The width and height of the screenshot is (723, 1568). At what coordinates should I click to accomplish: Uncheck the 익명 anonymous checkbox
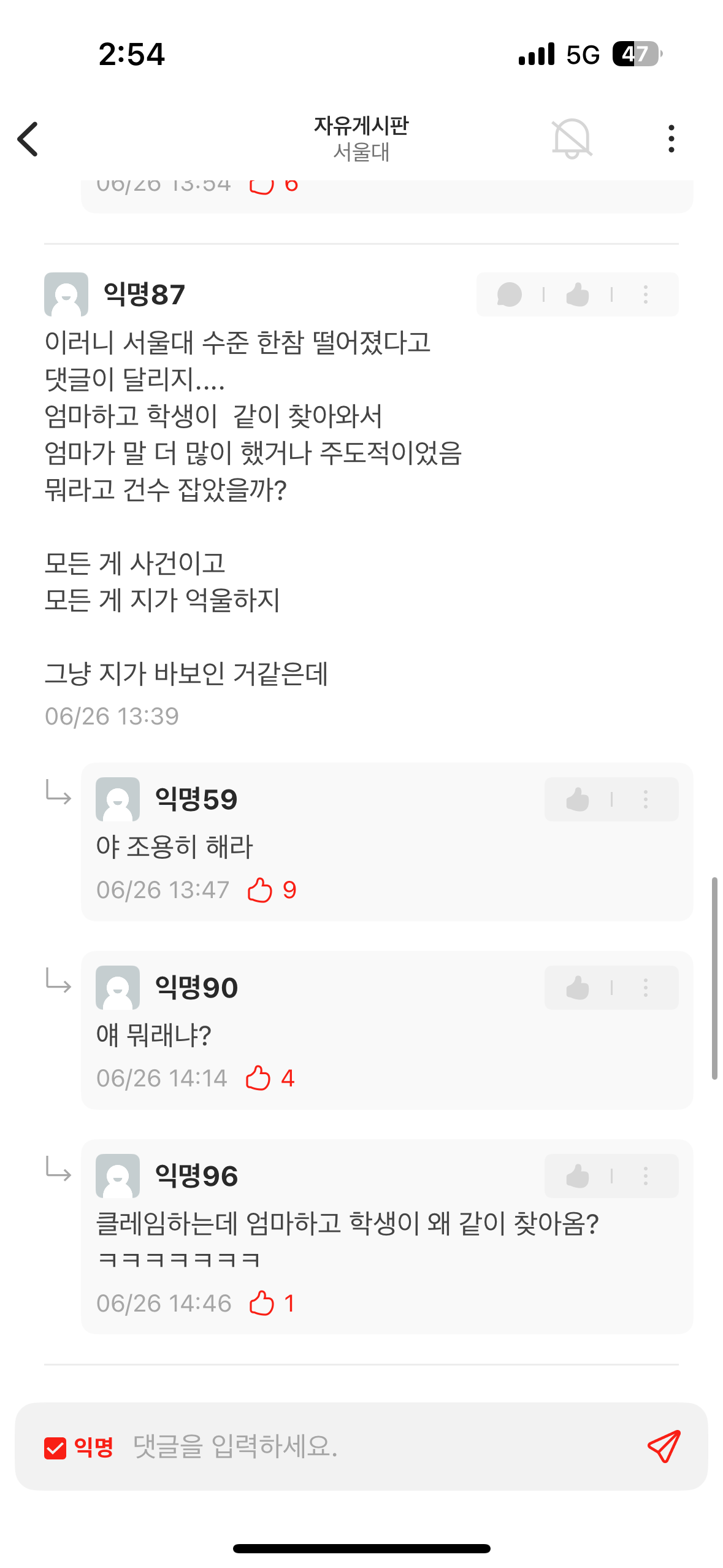(x=55, y=1447)
